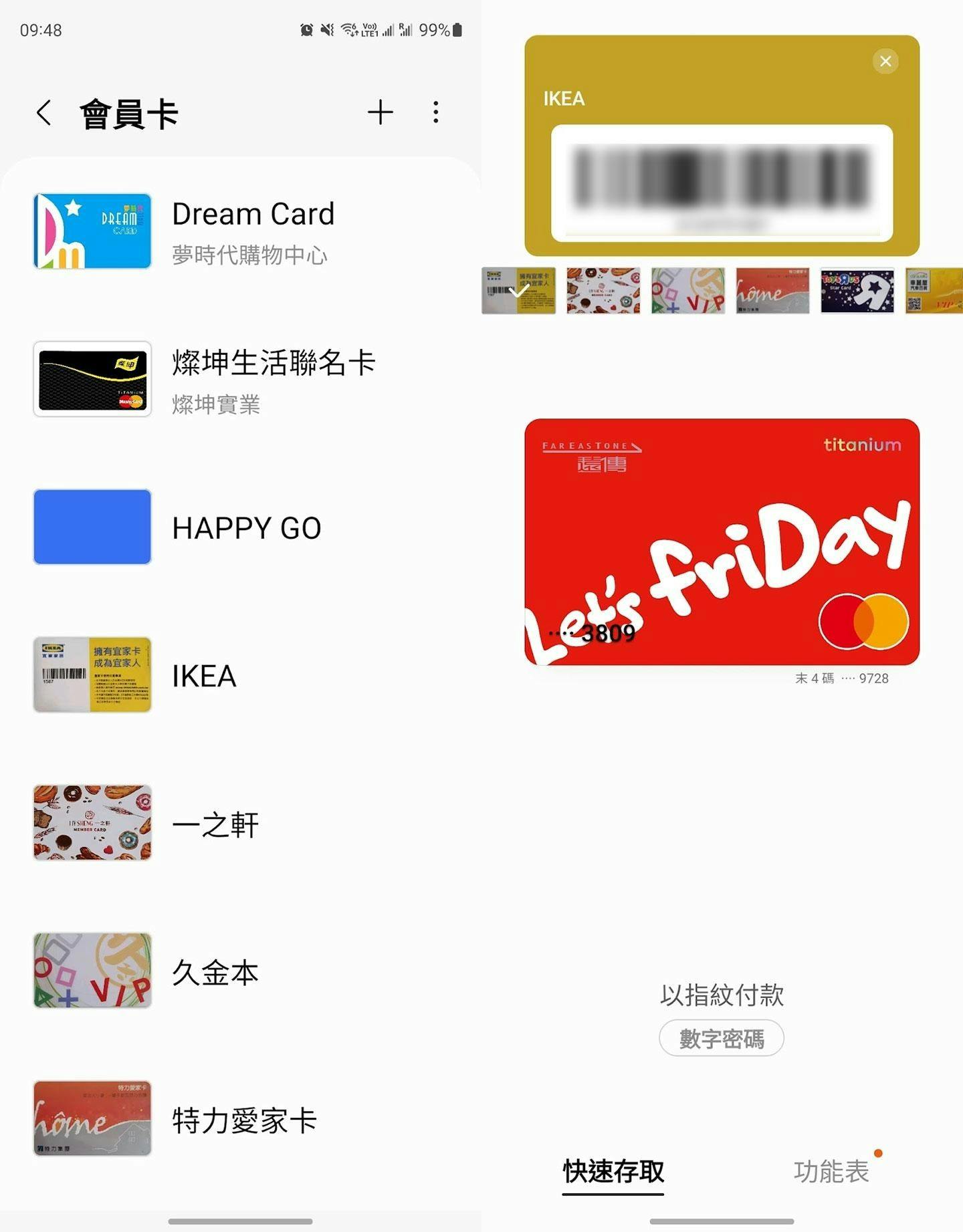
Task: Open the 久金本 row in the list
Action: pyautogui.click(x=241, y=971)
